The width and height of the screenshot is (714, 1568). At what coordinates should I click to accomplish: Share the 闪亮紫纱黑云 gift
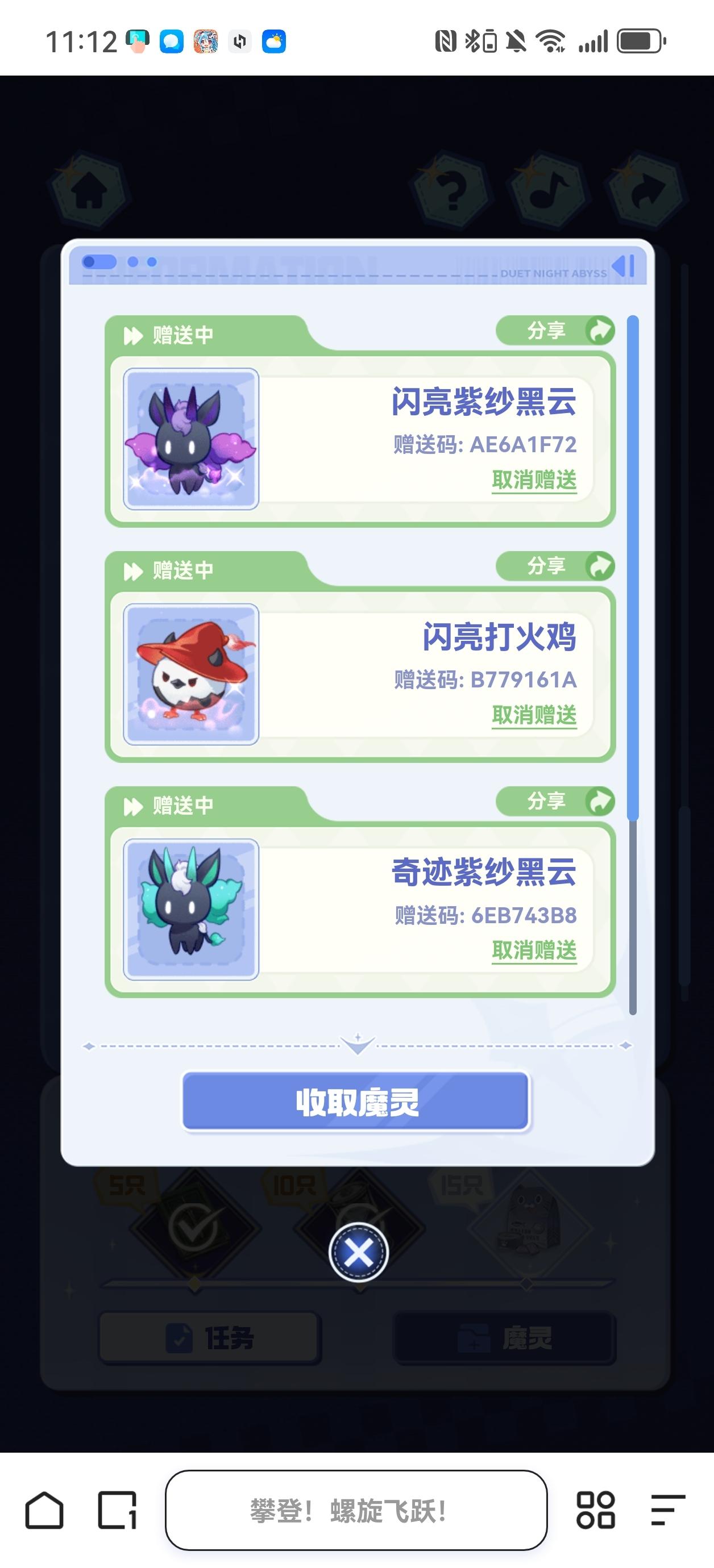(x=555, y=331)
